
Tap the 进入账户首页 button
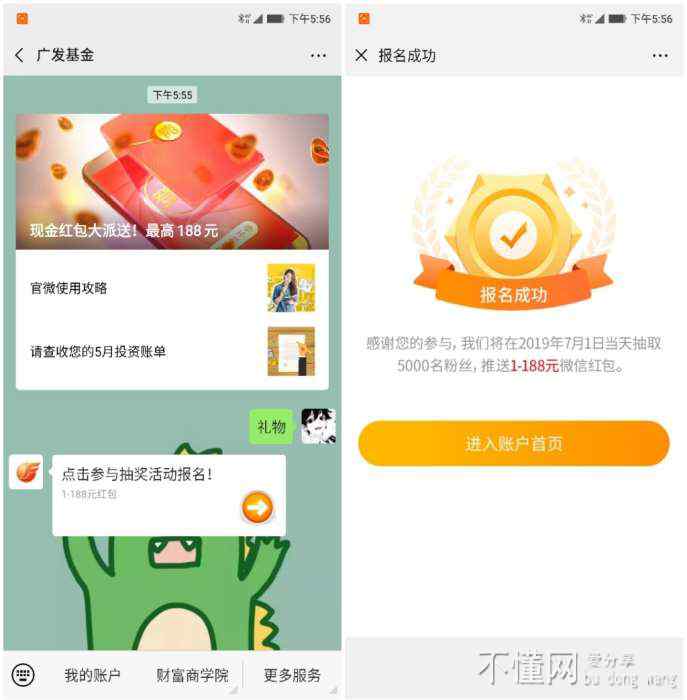(x=514, y=444)
